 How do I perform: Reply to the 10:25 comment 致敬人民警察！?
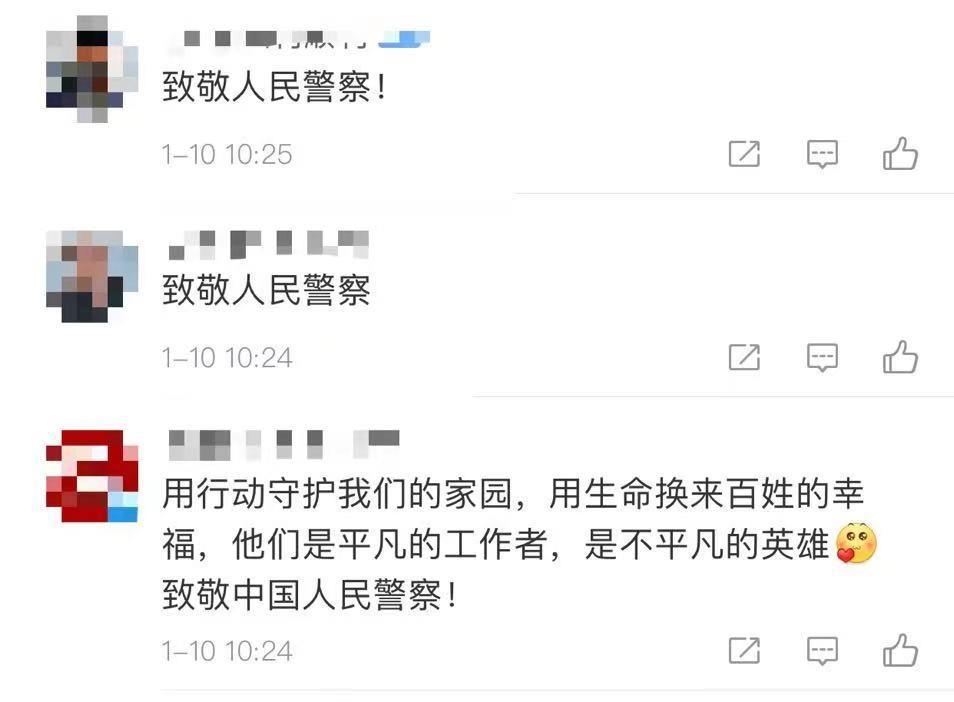(x=822, y=154)
